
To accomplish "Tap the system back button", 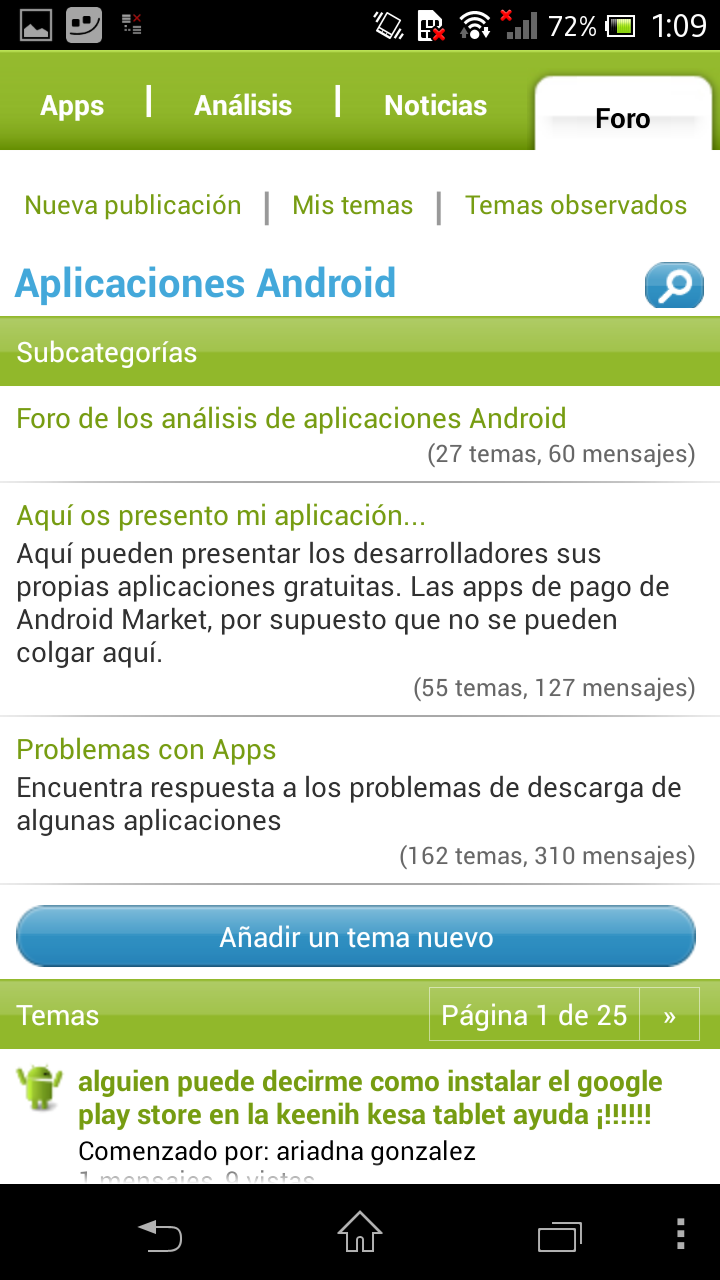I will coord(160,1234).
